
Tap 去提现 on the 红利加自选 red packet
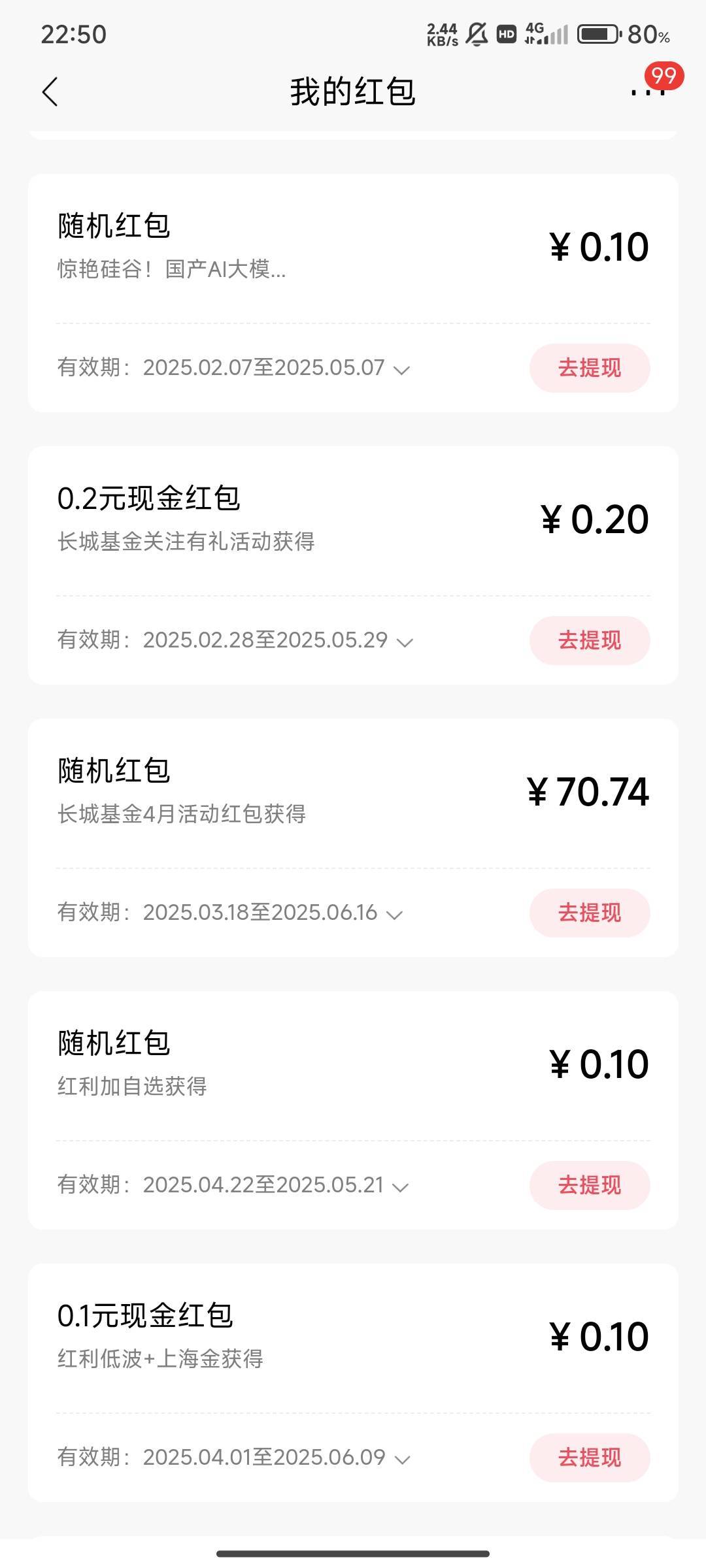pyautogui.click(x=590, y=1185)
